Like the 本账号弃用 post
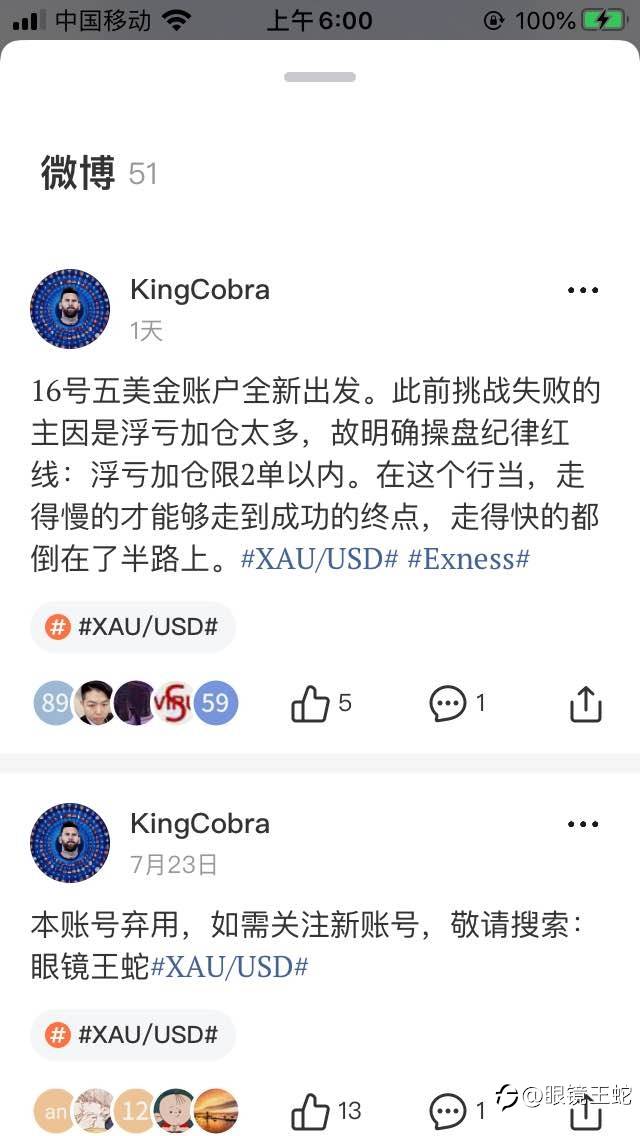Image resolution: width=640 pixels, height=1136 pixels. pyautogui.click(x=310, y=1111)
